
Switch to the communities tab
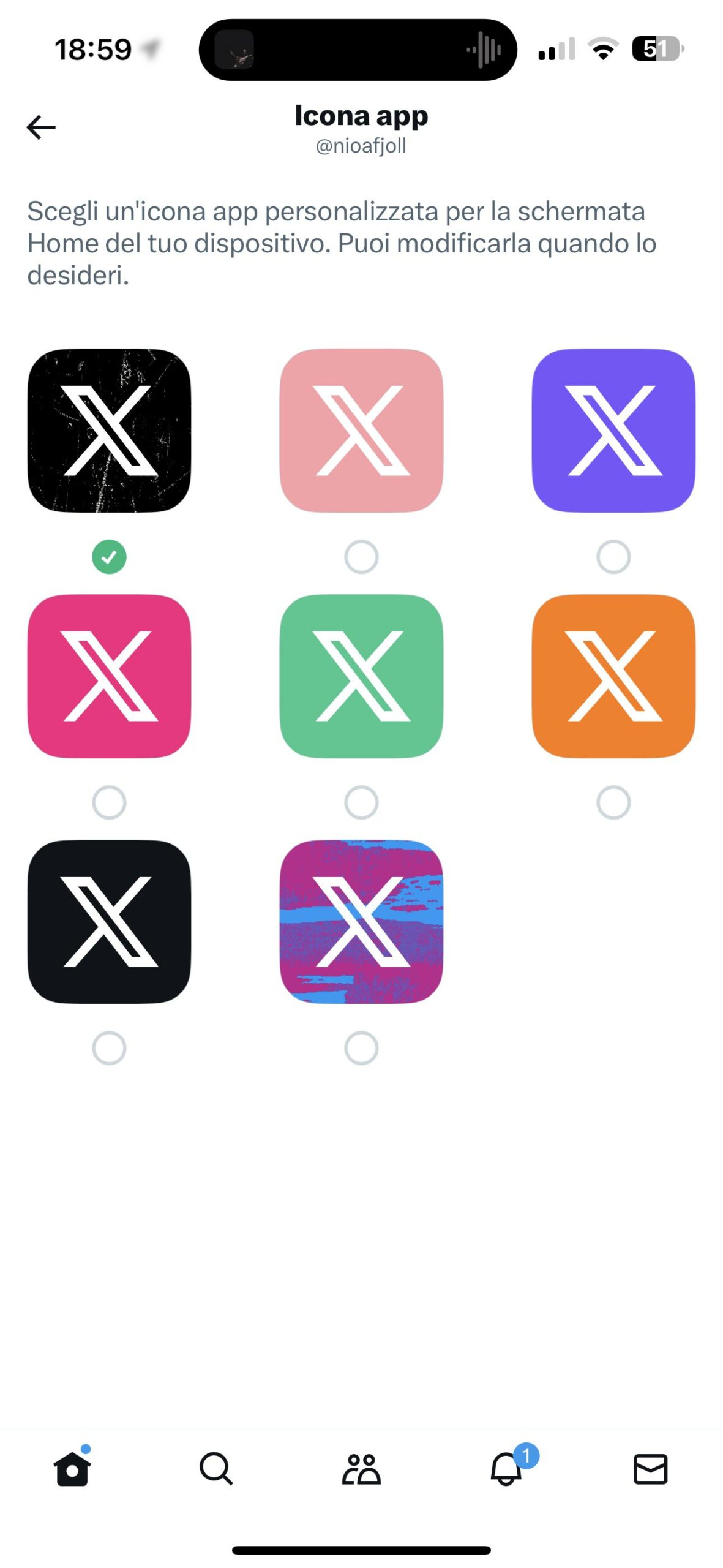coord(361,1468)
